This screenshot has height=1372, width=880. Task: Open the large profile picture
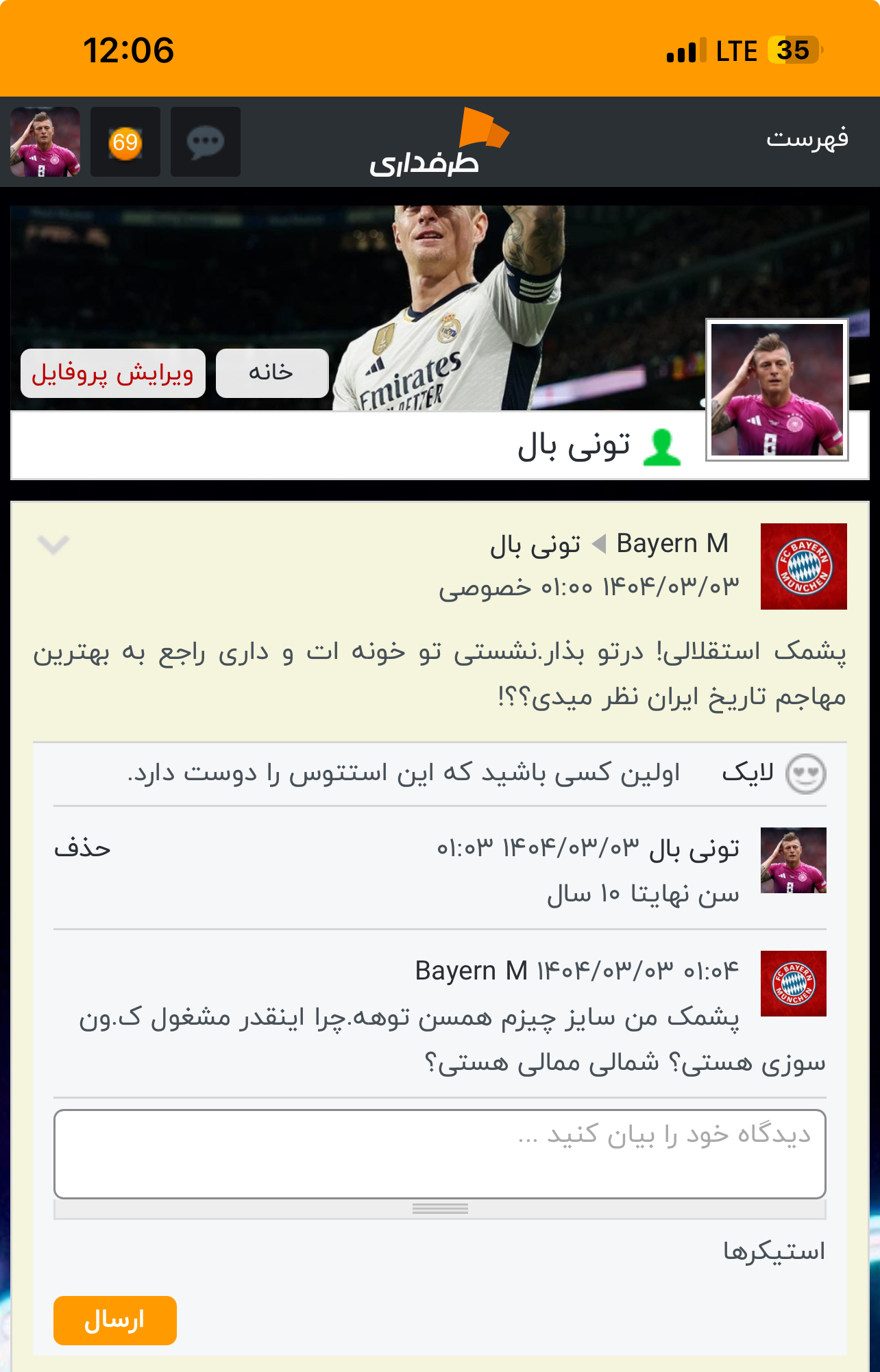tap(777, 390)
